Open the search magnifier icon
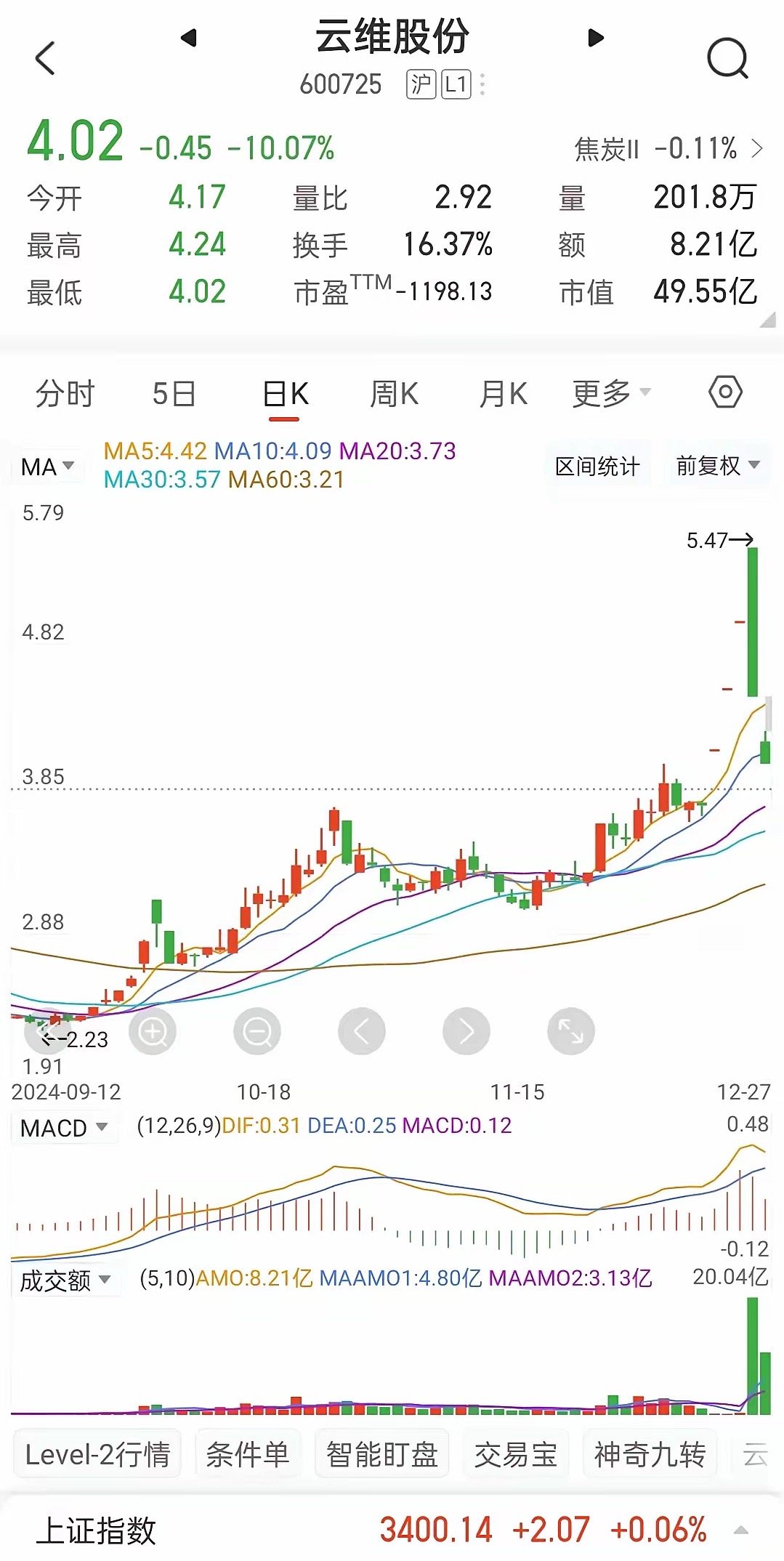Image resolution: width=784 pixels, height=1561 pixels. pos(727,58)
